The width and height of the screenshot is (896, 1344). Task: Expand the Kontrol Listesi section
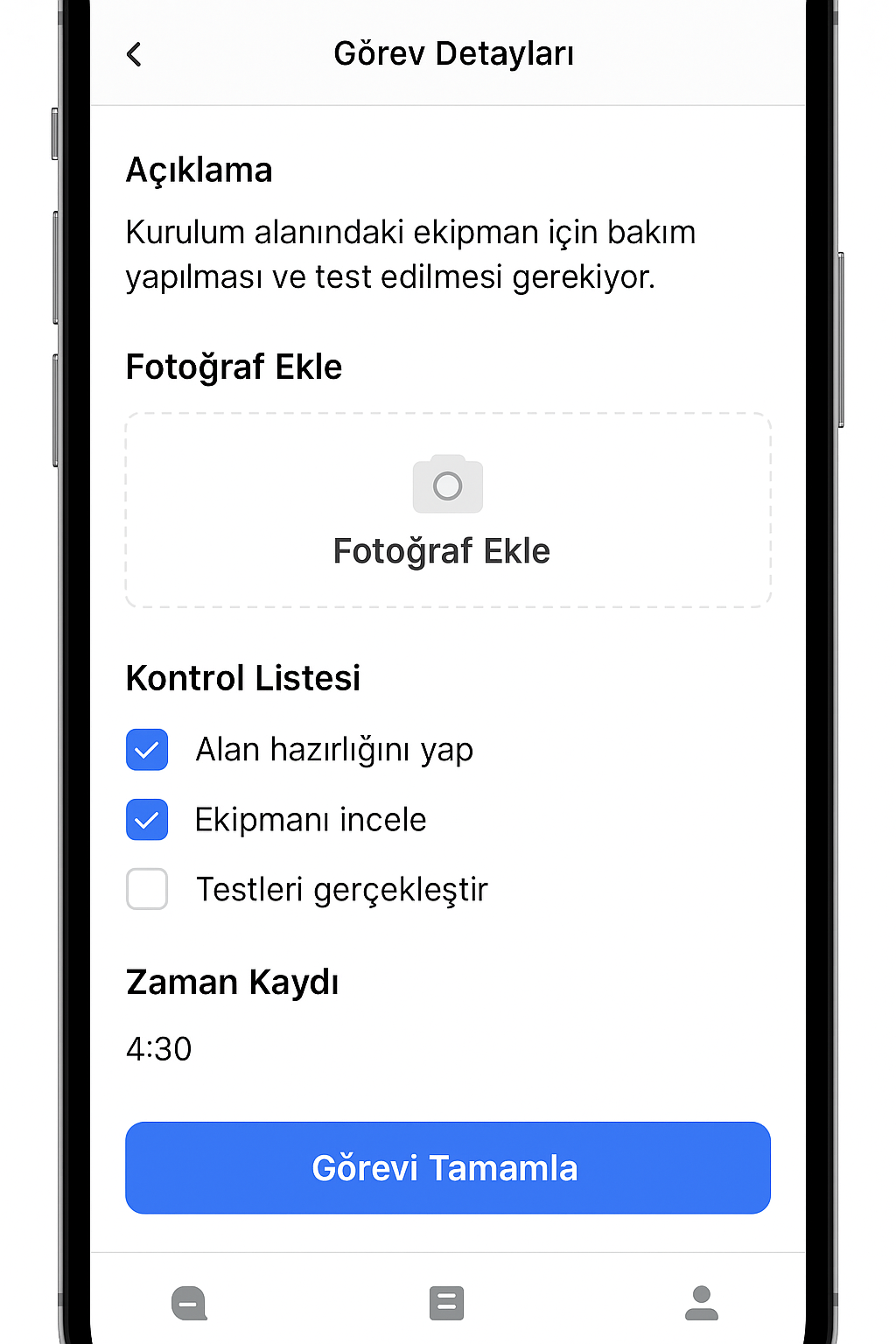tap(243, 677)
